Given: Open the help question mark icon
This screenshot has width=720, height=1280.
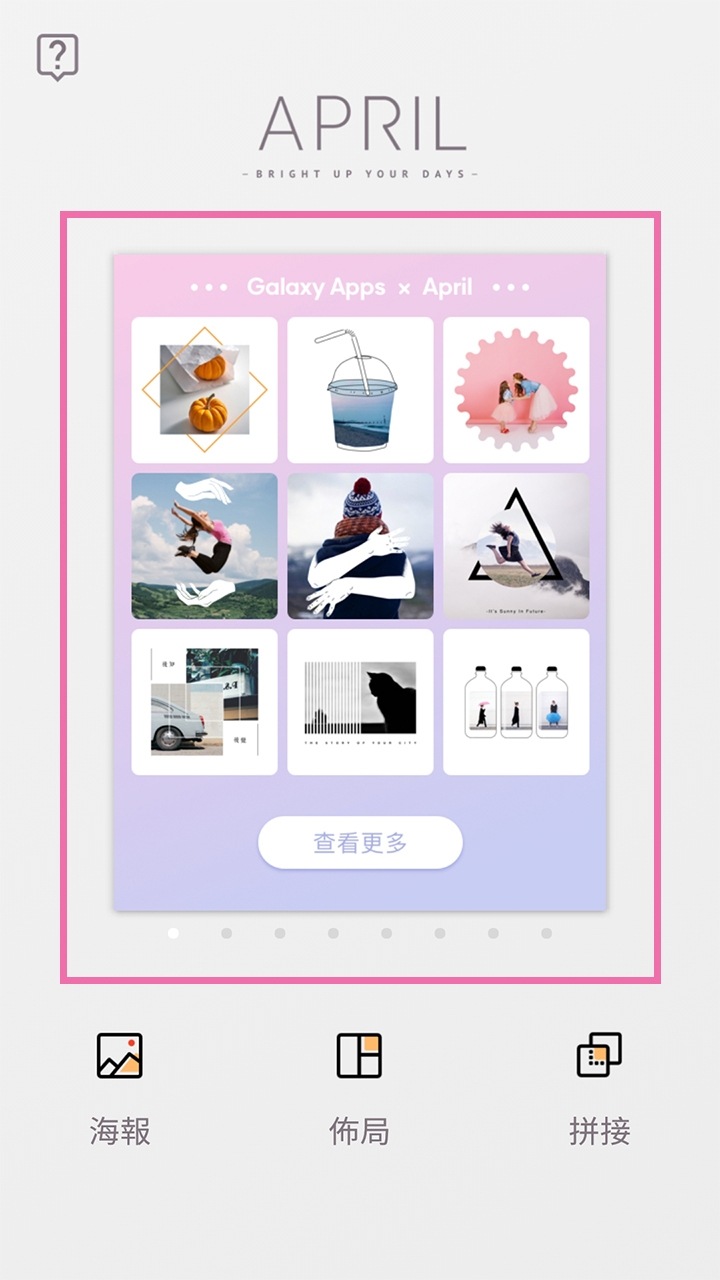Looking at the screenshot, I should point(57,56).
